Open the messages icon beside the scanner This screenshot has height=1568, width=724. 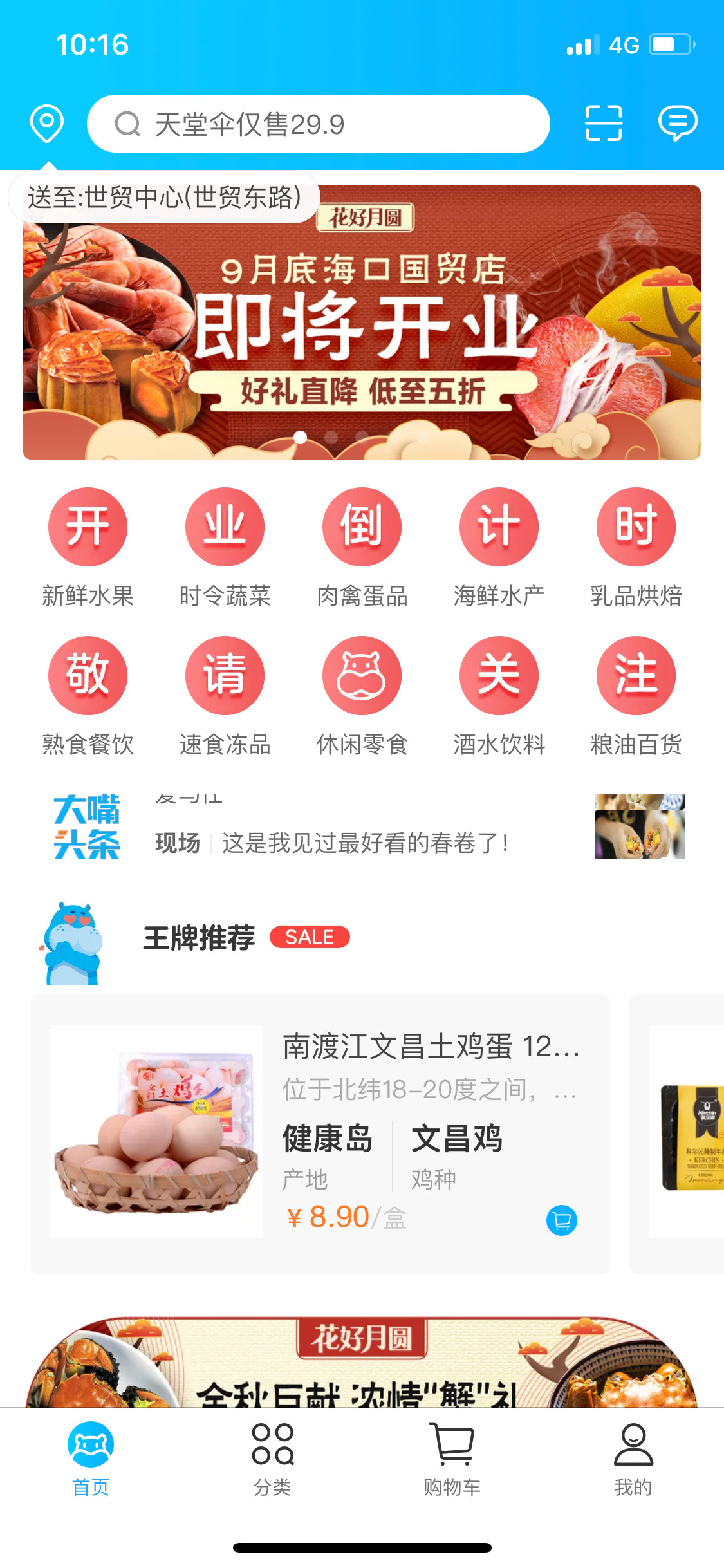(678, 124)
